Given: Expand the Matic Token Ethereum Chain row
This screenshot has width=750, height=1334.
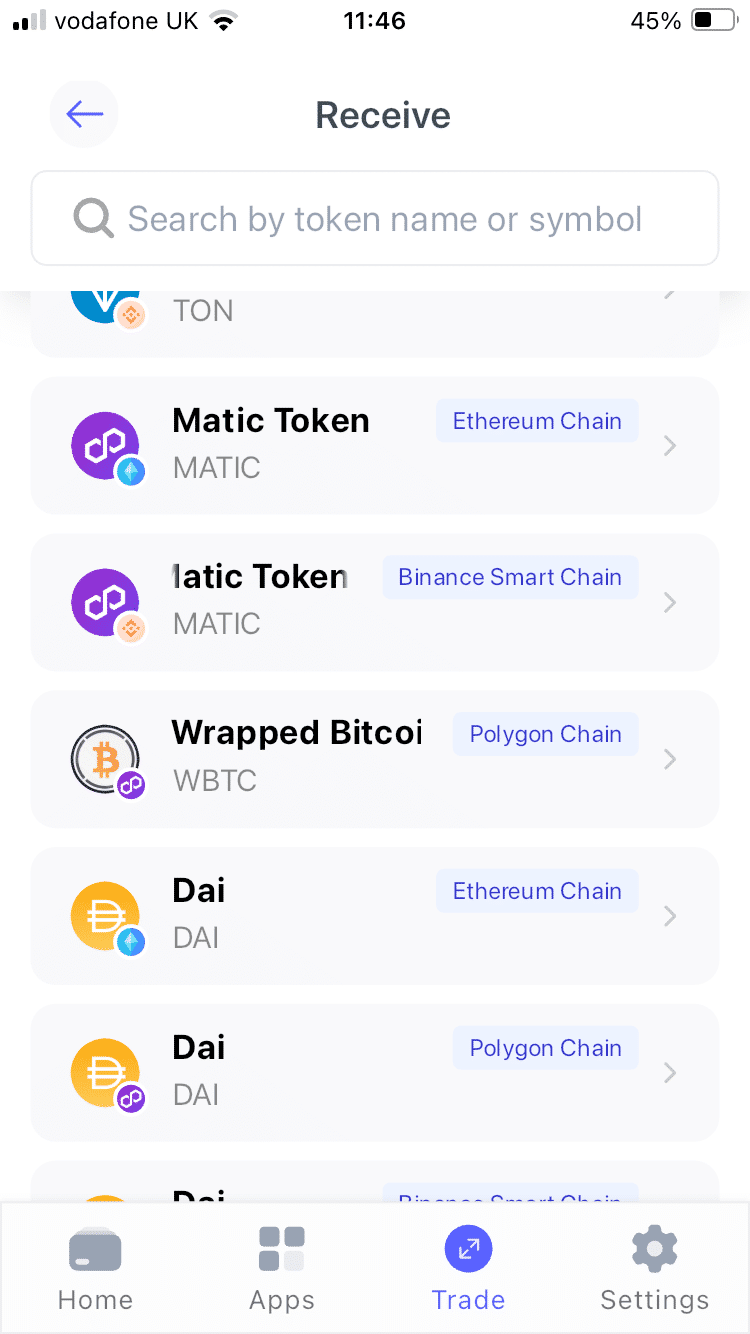Looking at the screenshot, I should point(669,446).
